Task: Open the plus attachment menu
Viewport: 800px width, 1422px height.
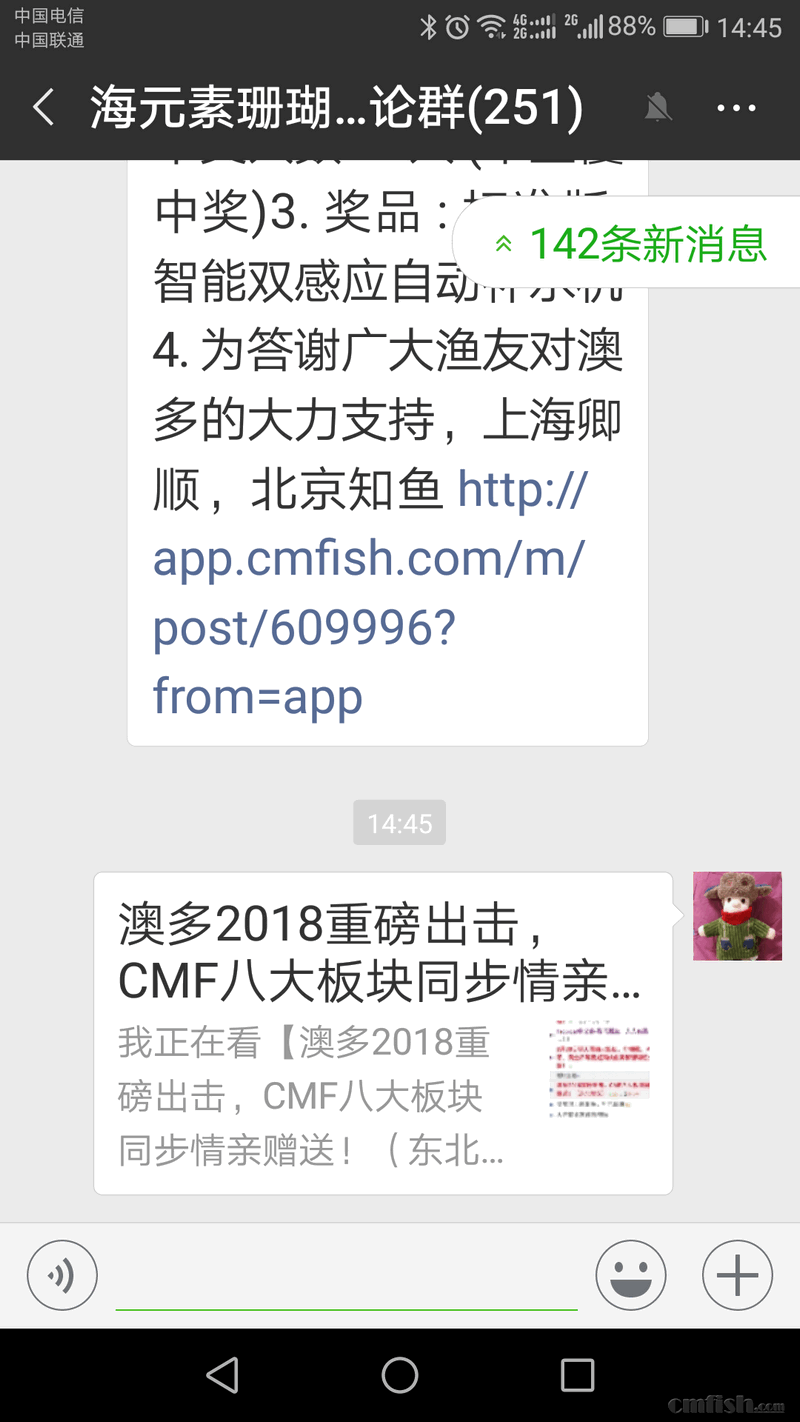Action: [x=737, y=1275]
